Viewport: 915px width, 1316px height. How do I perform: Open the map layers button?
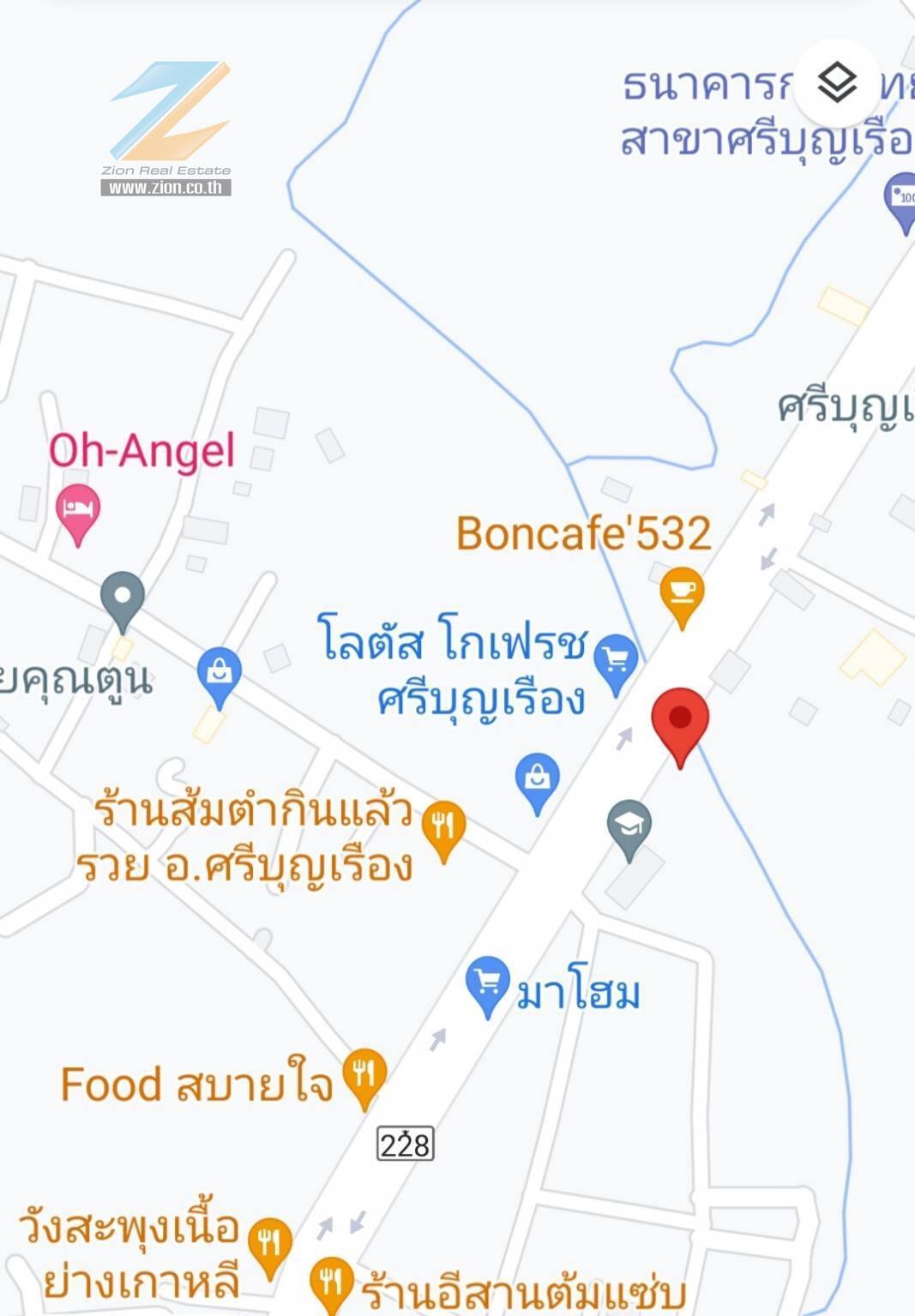click(x=837, y=83)
